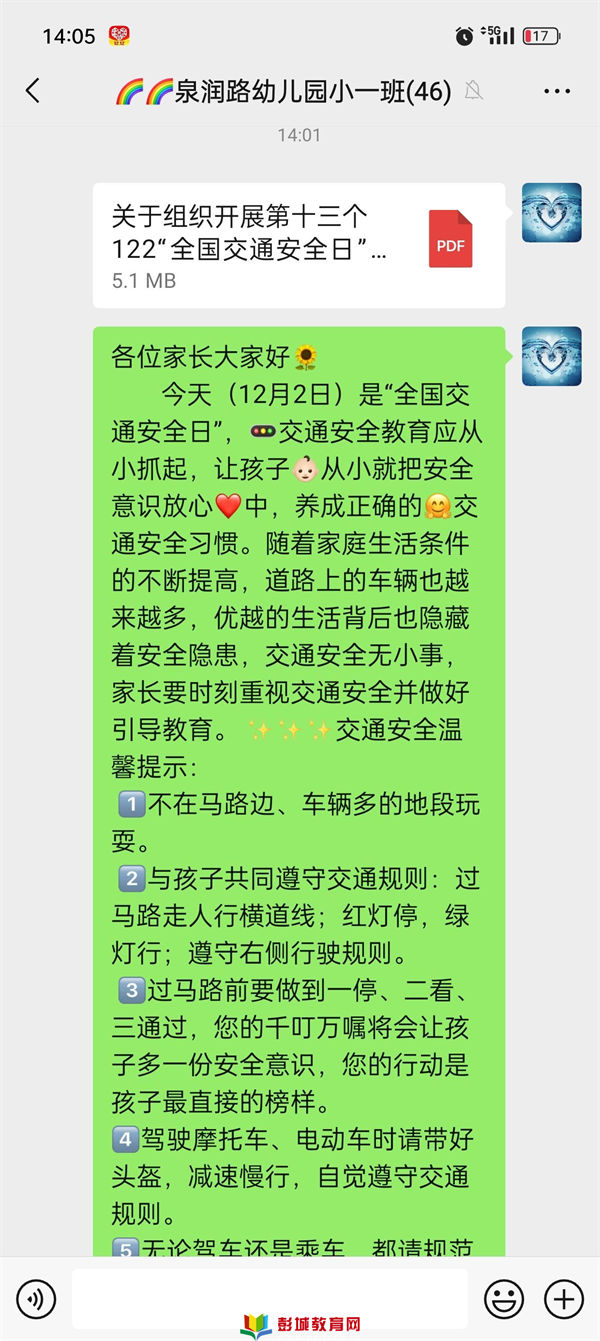Open the plus attachments menu

tap(563, 1299)
